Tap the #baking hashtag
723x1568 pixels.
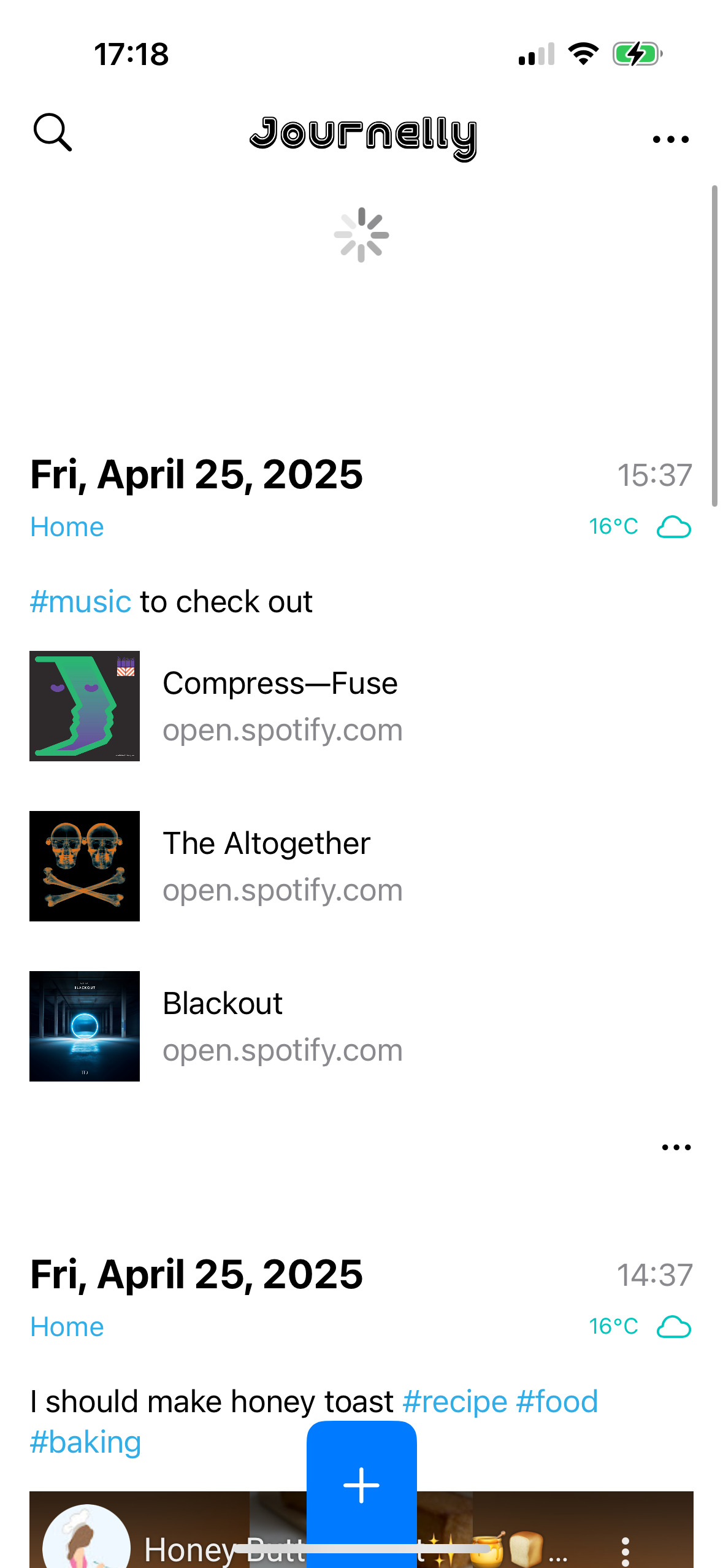pos(86,1442)
